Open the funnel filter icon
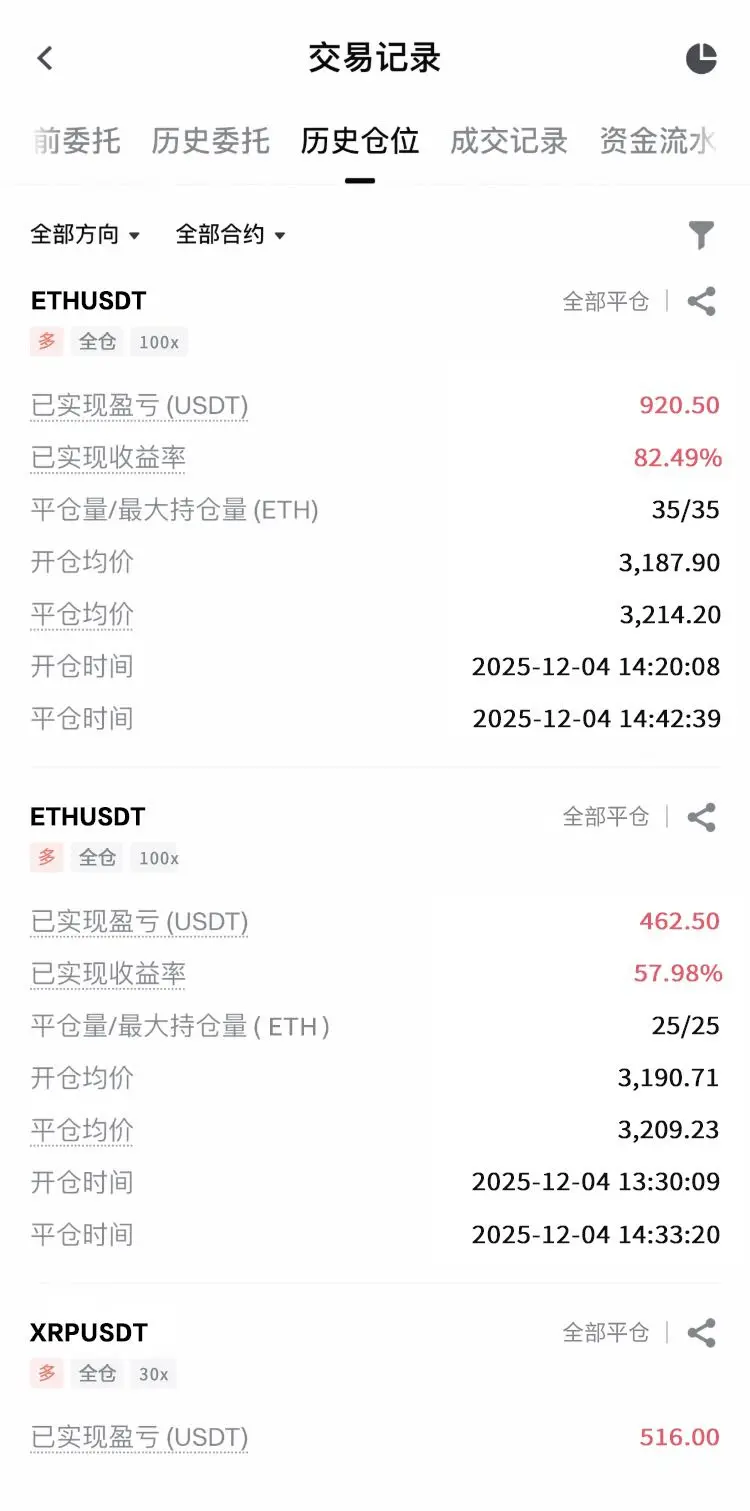Image resolution: width=750 pixels, height=1511 pixels. coord(702,235)
